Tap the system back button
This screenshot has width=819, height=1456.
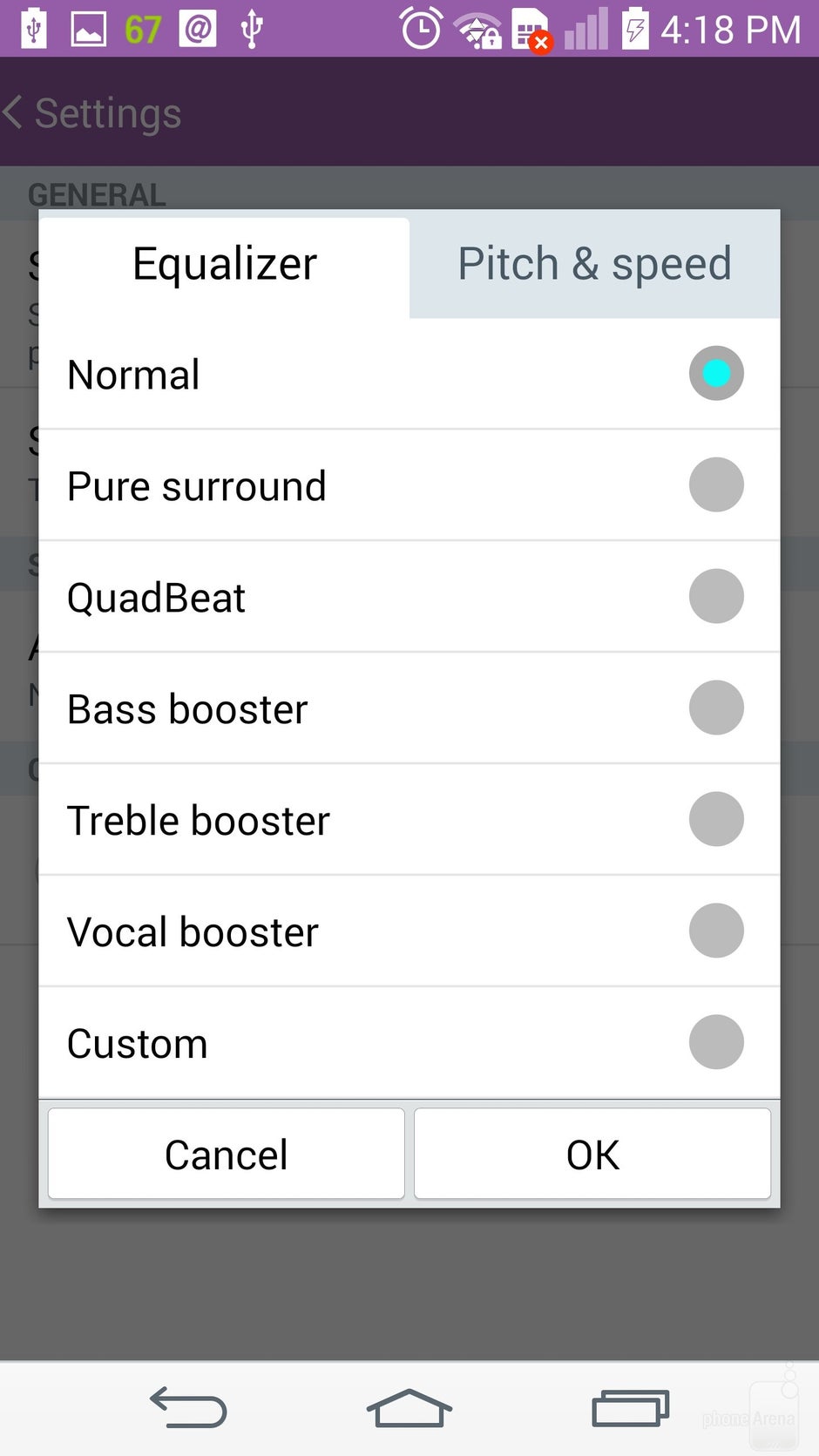point(188,1407)
